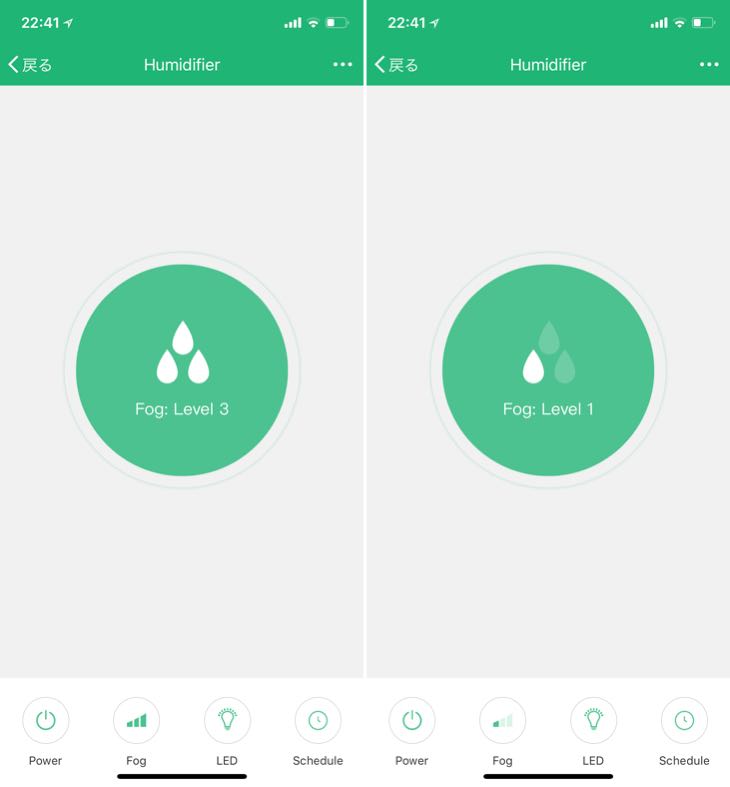Tap the Fog: Level 1 circle
Image resolution: width=730 pixels, height=787 pixels.
tap(548, 370)
